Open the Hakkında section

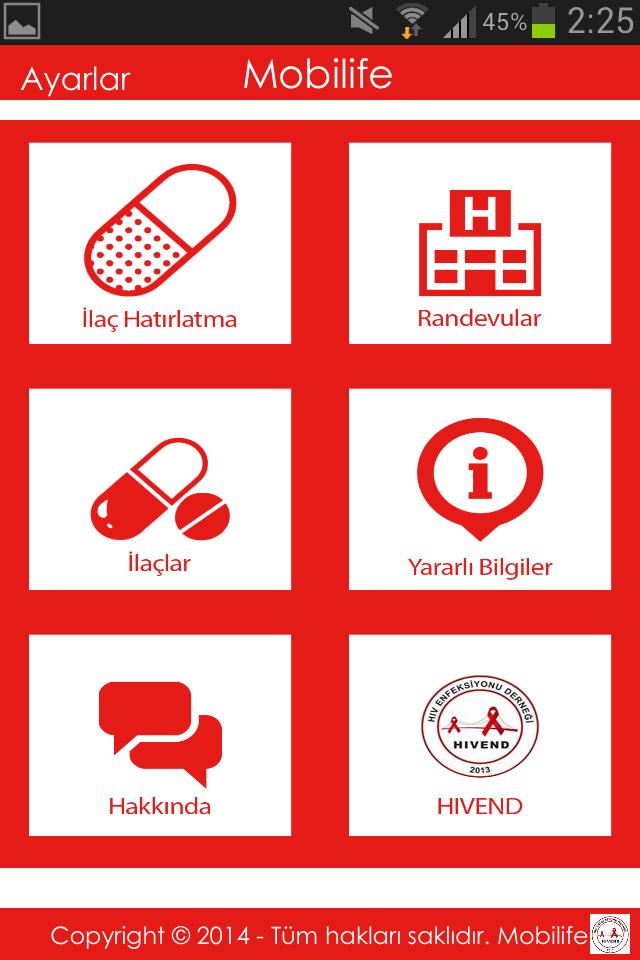coord(160,735)
